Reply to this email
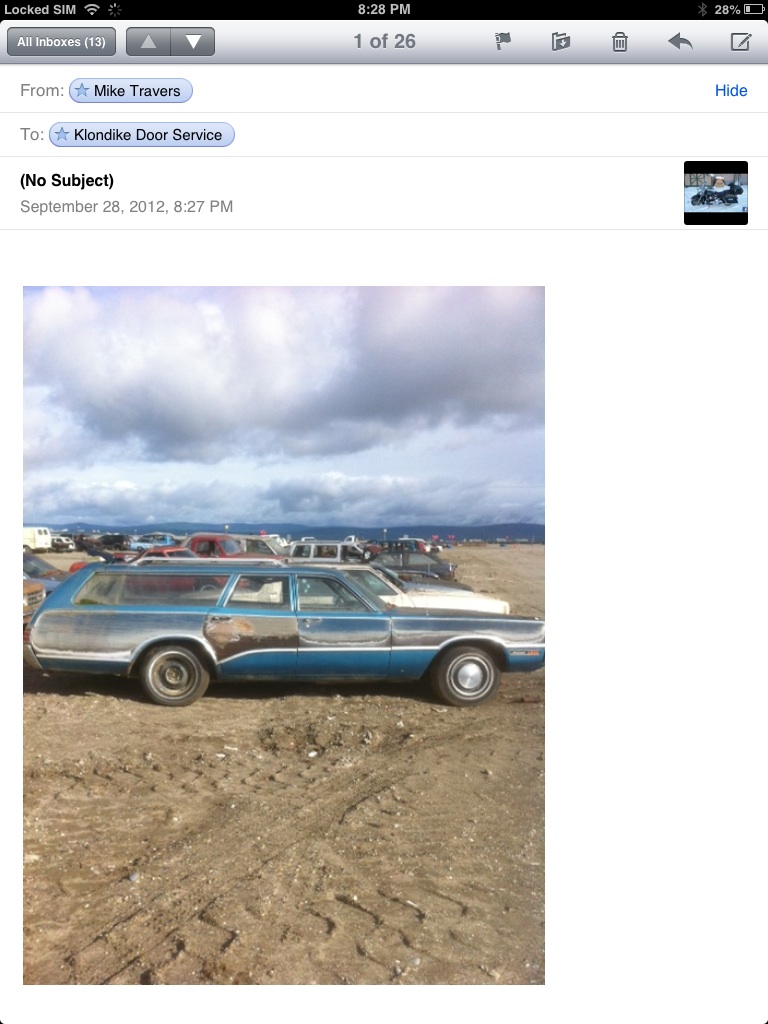 pos(680,42)
